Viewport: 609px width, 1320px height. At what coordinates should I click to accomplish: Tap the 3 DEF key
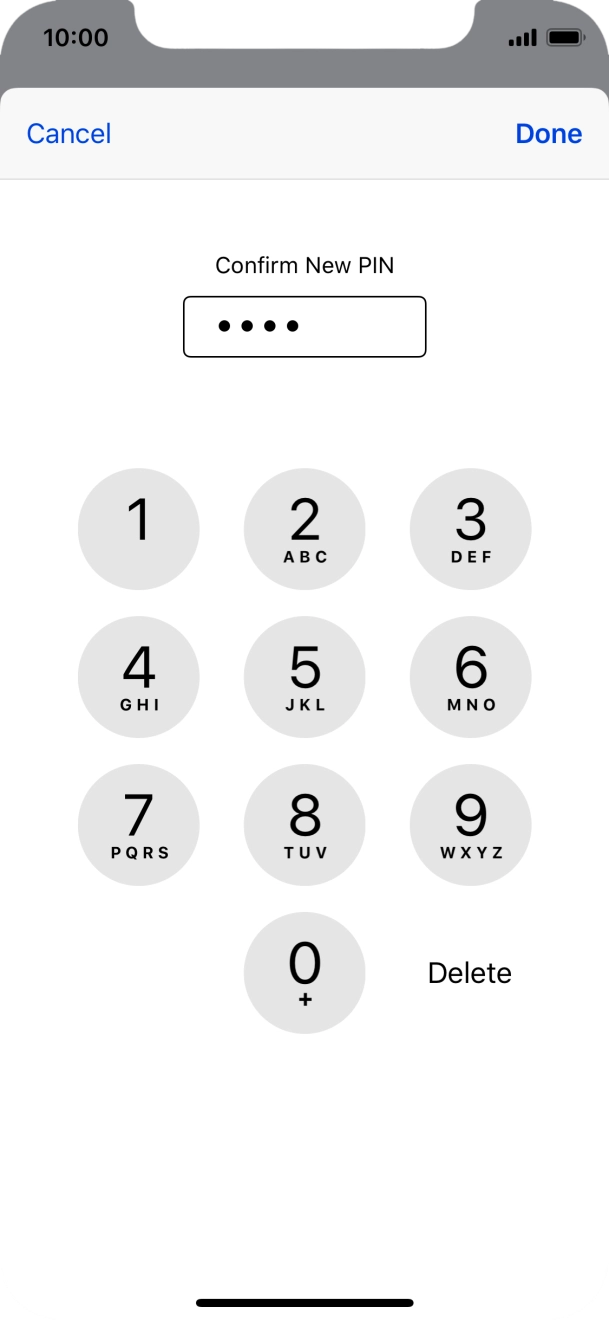[x=470, y=529]
